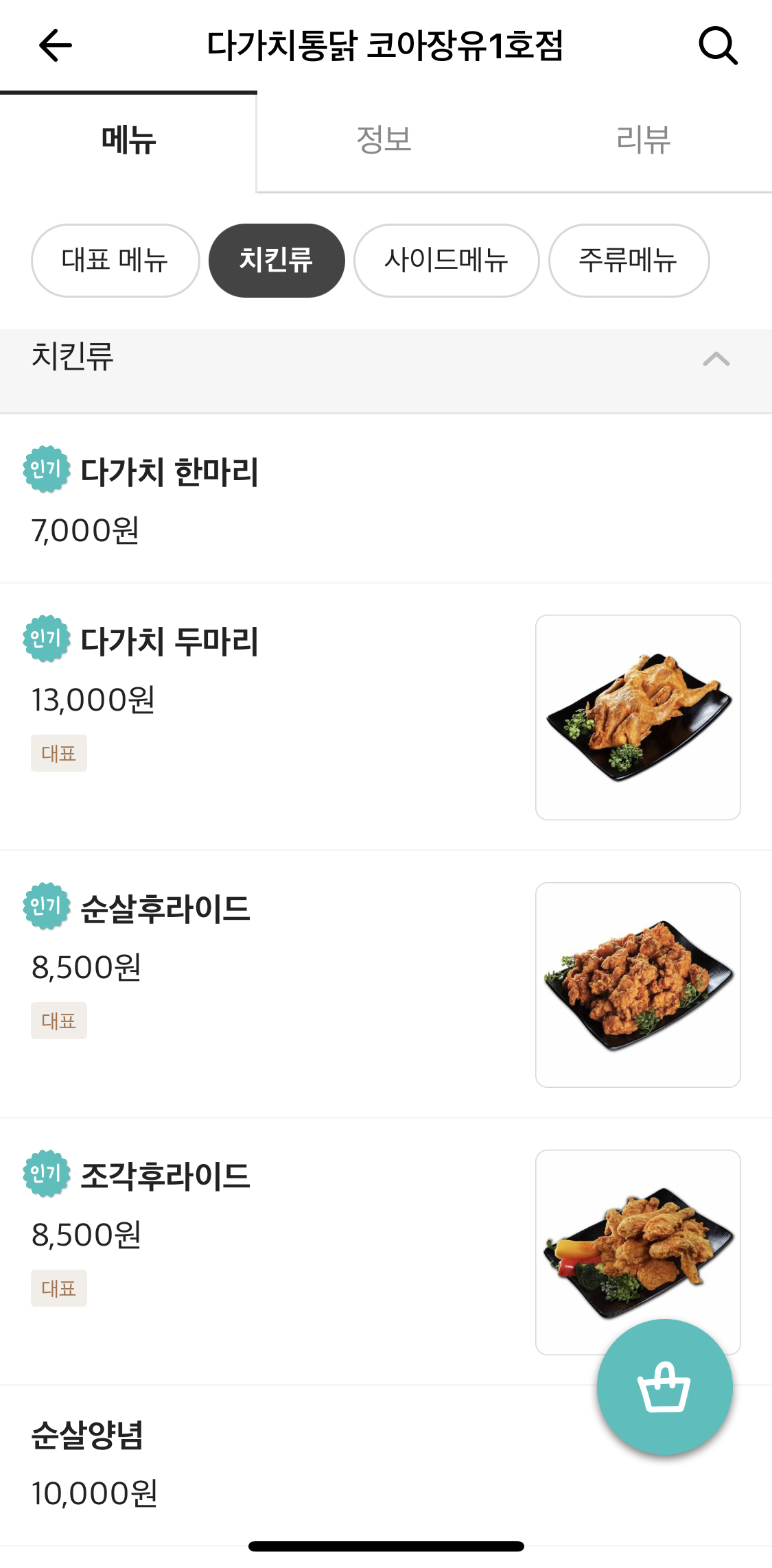Switch to the 리뷰 tab
Viewport: 772px width, 1568px height.
(643, 140)
